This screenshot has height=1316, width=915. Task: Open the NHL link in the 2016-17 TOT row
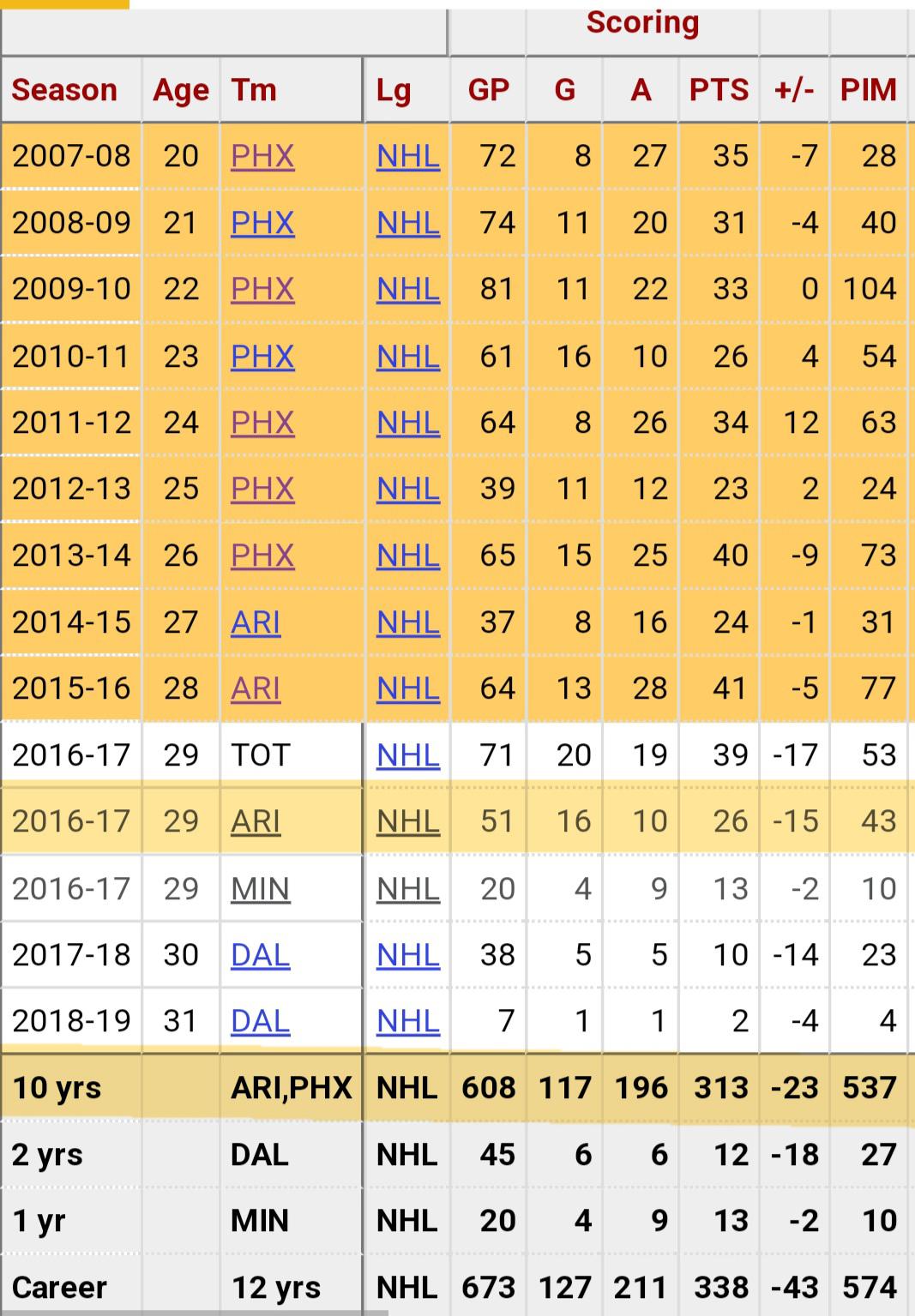408,755
